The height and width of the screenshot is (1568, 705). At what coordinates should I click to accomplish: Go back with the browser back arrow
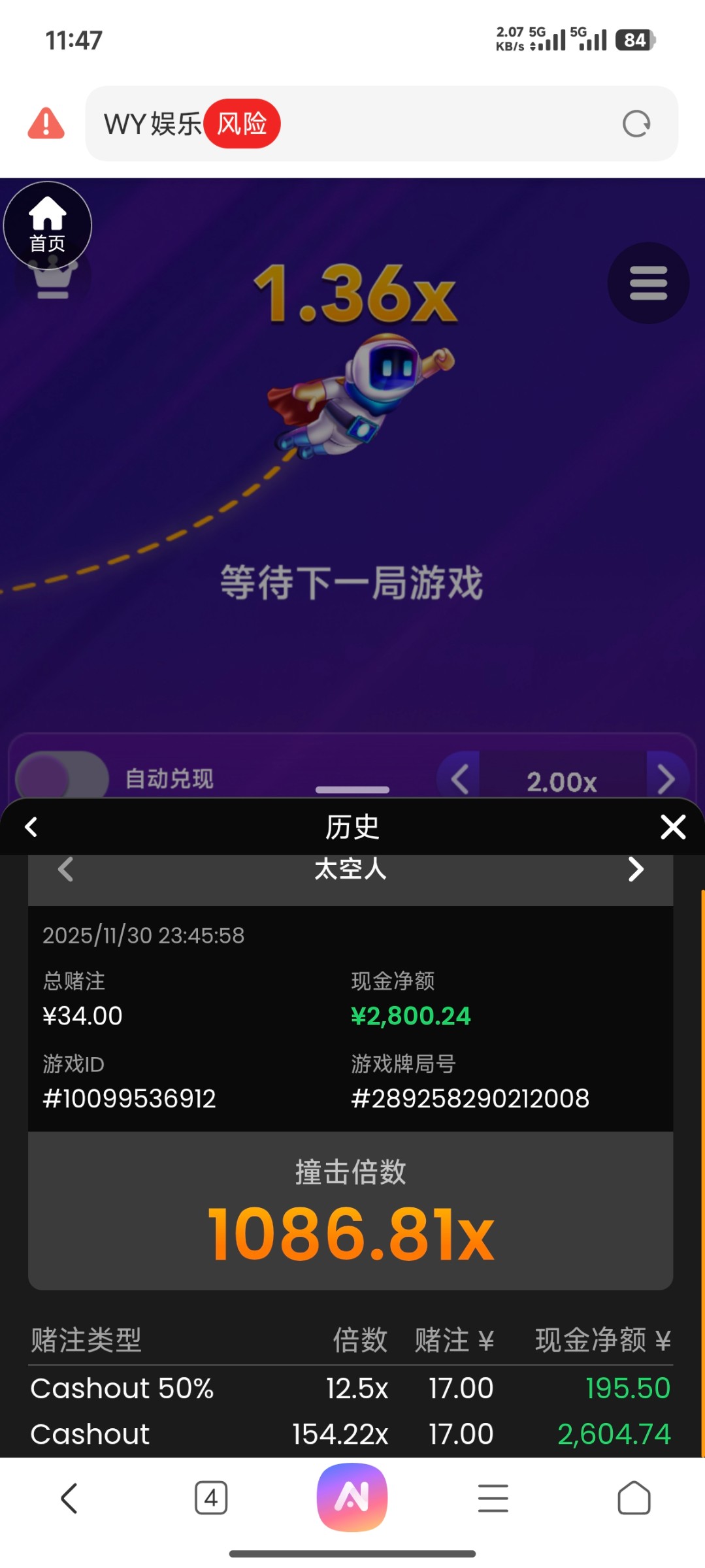[x=70, y=1498]
